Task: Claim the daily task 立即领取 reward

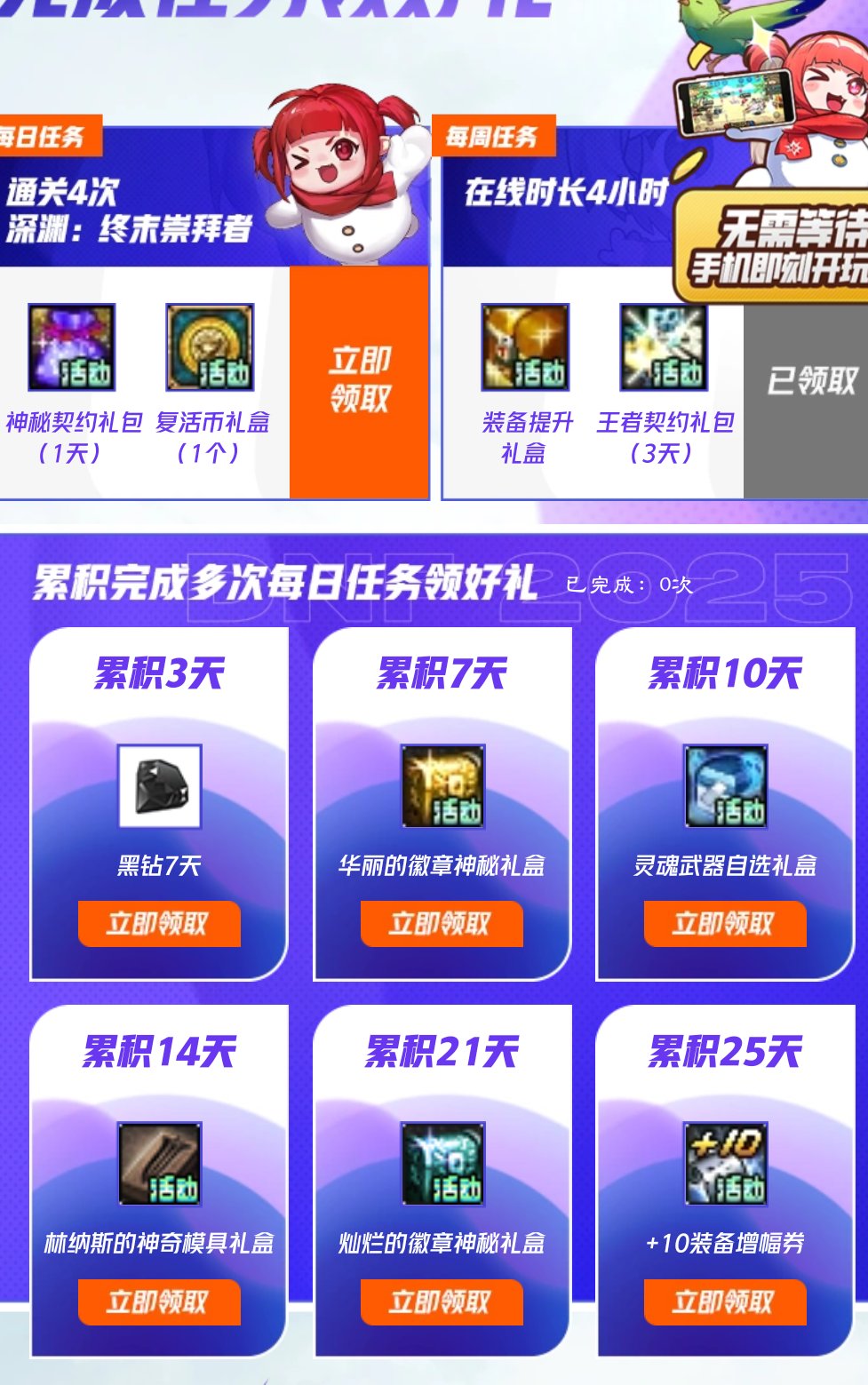Action: (x=357, y=379)
